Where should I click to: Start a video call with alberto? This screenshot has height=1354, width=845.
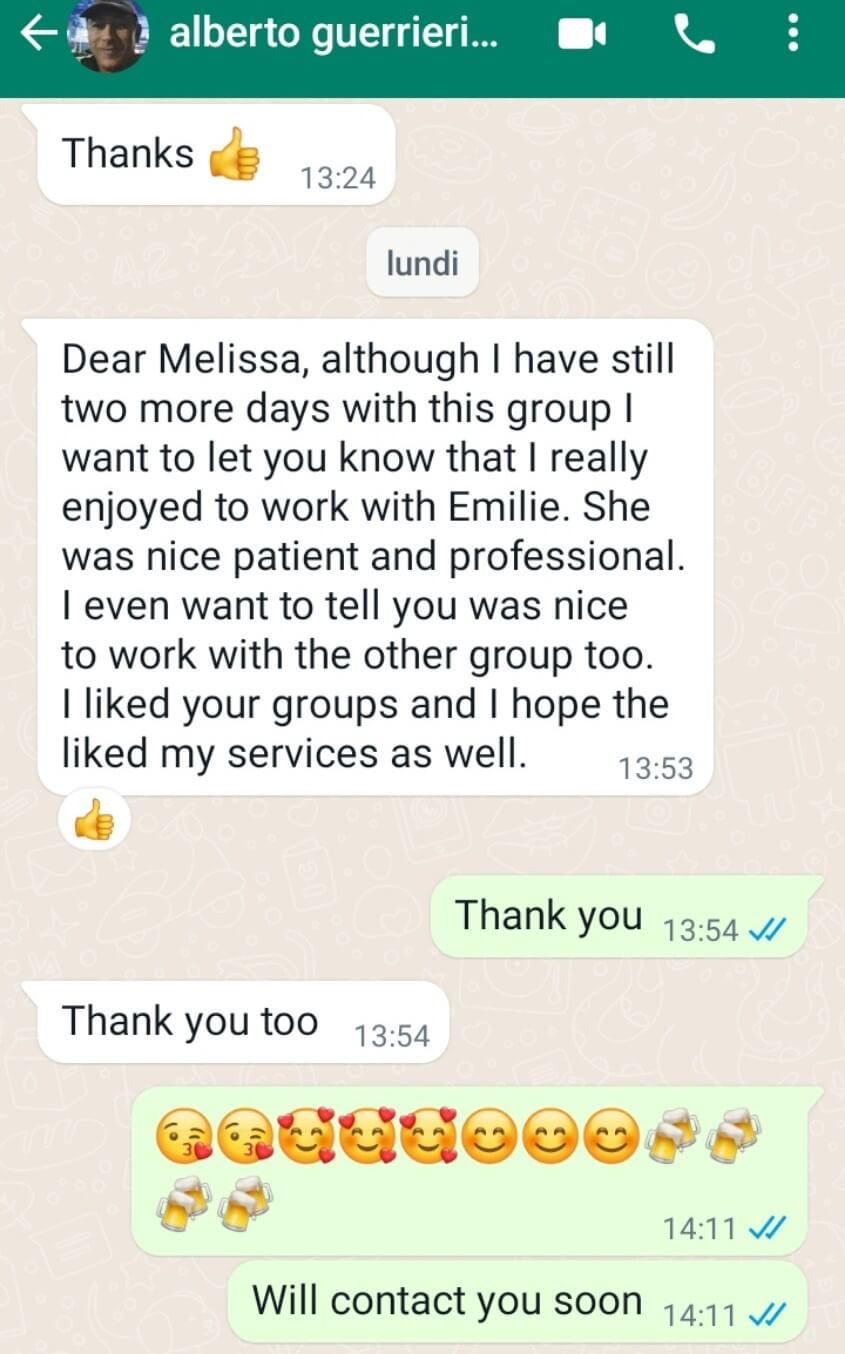click(581, 36)
